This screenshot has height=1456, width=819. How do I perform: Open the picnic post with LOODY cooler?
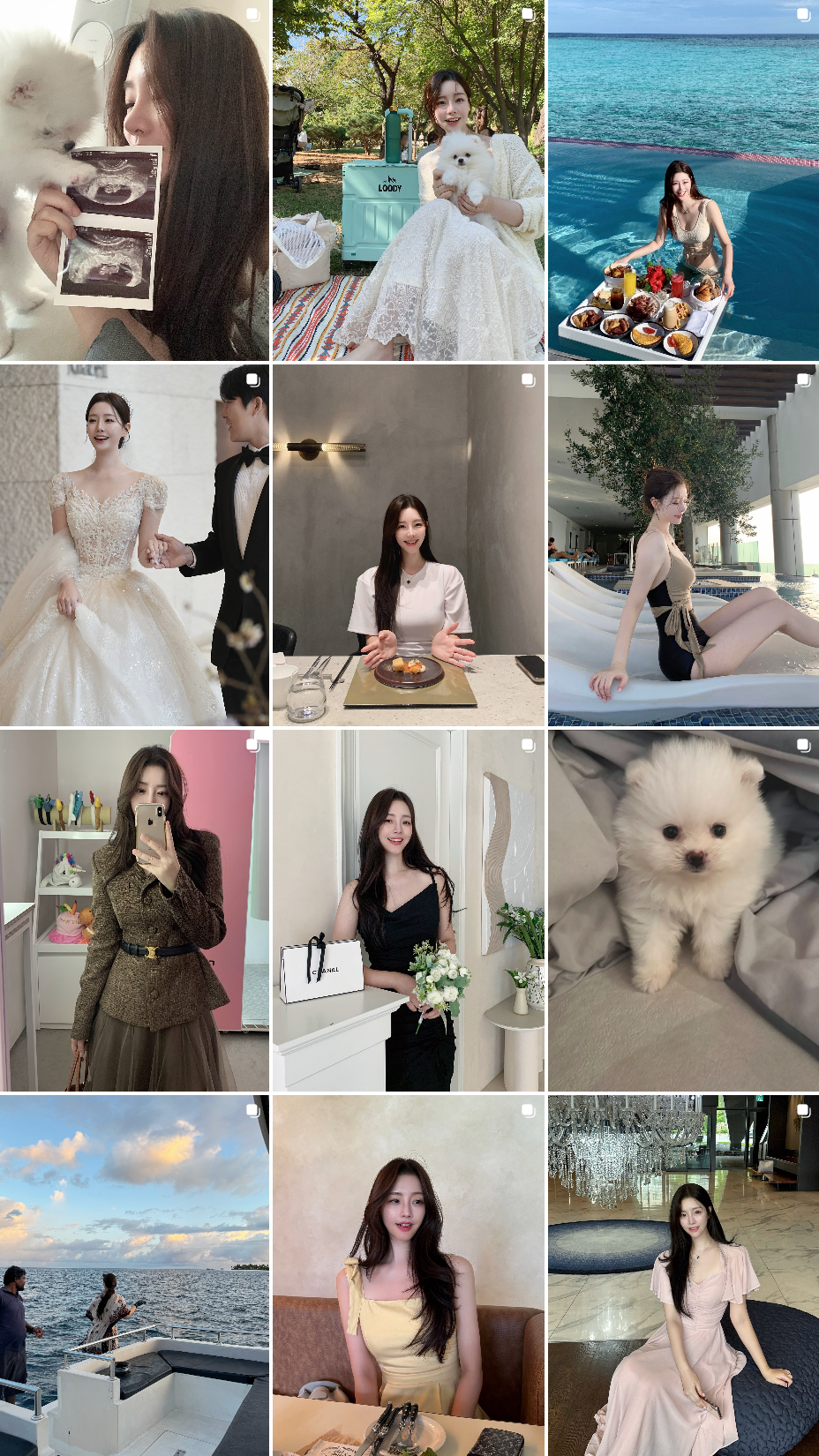click(x=408, y=180)
